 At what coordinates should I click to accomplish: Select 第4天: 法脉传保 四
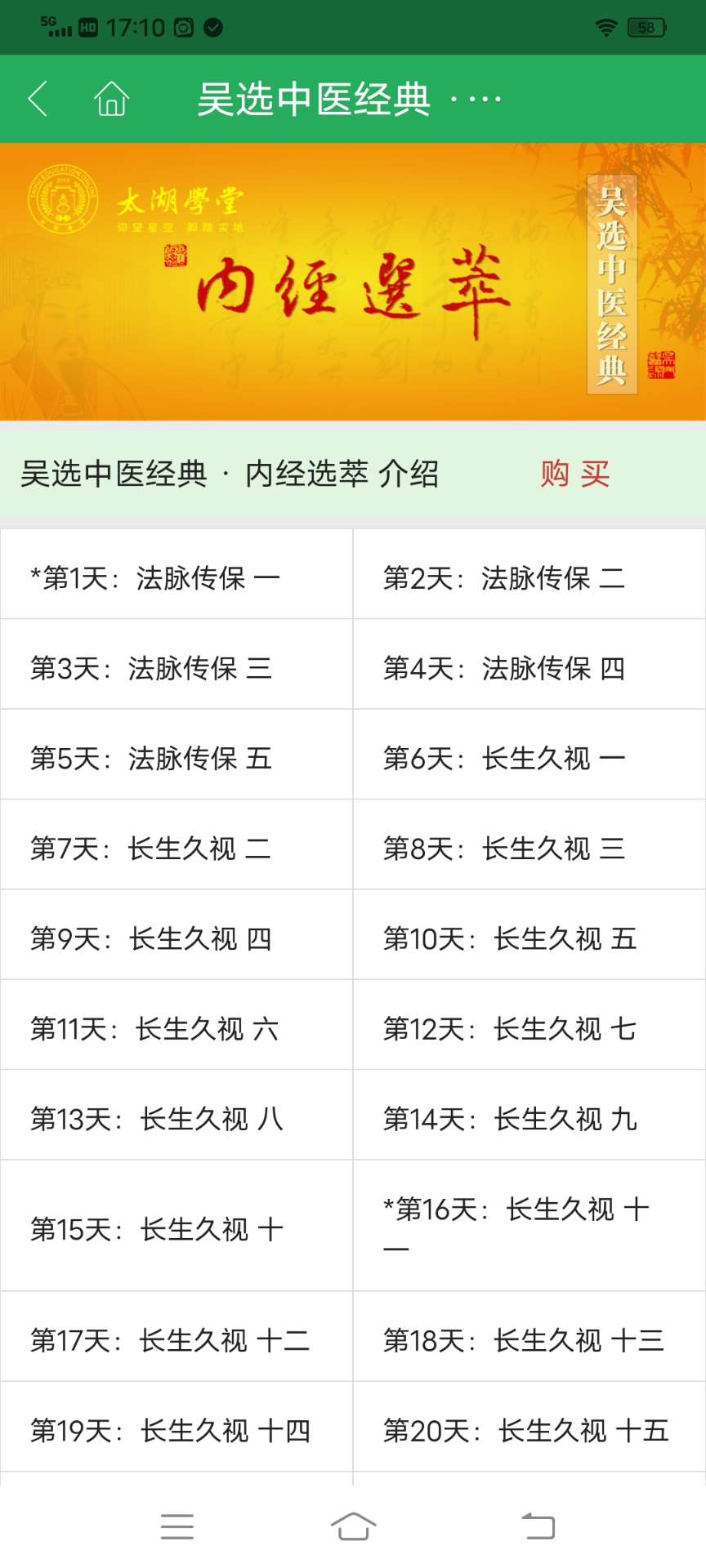pyautogui.click(x=529, y=664)
